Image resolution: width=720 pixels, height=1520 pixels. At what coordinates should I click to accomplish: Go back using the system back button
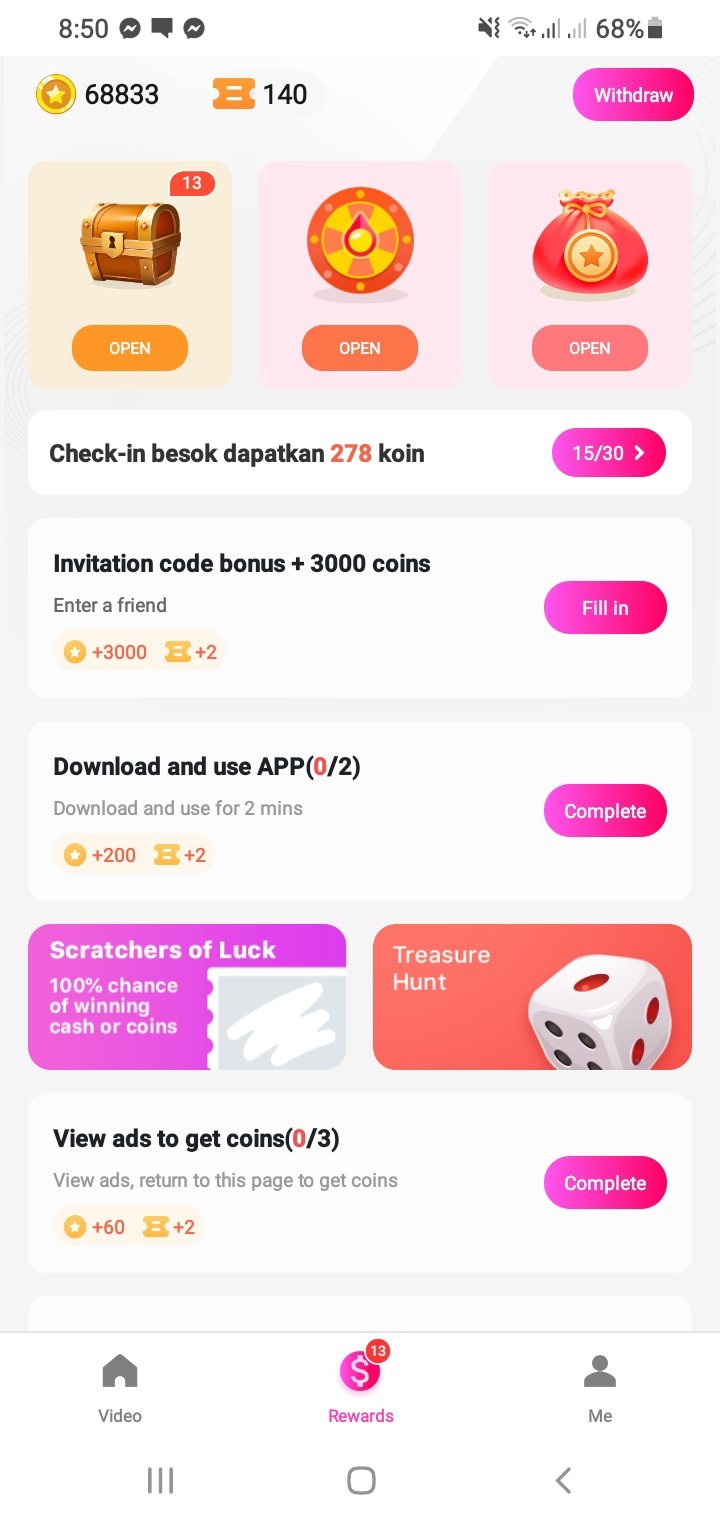(563, 1480)
